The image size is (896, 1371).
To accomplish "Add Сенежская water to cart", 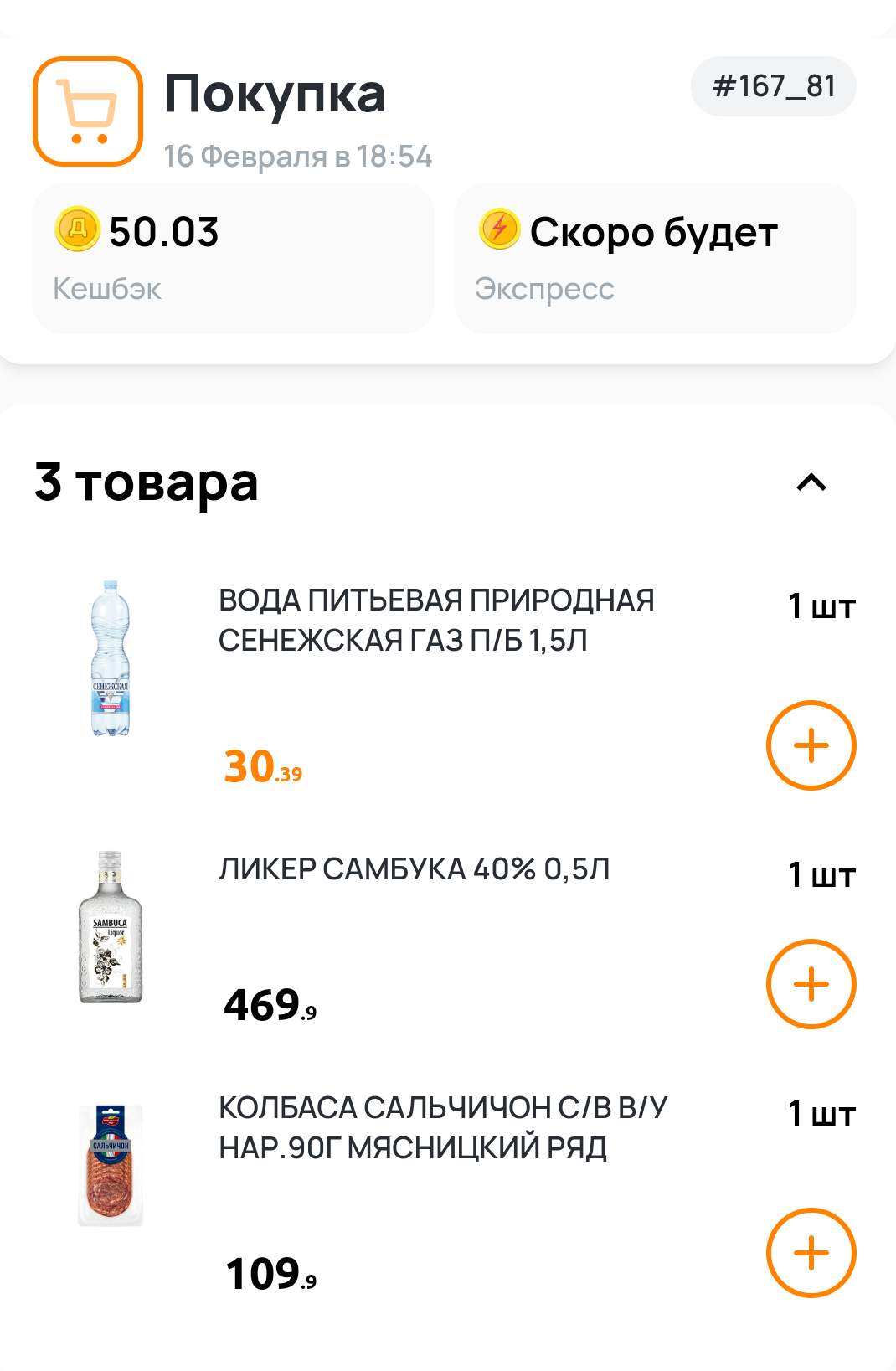I will [x=811, y=745].
